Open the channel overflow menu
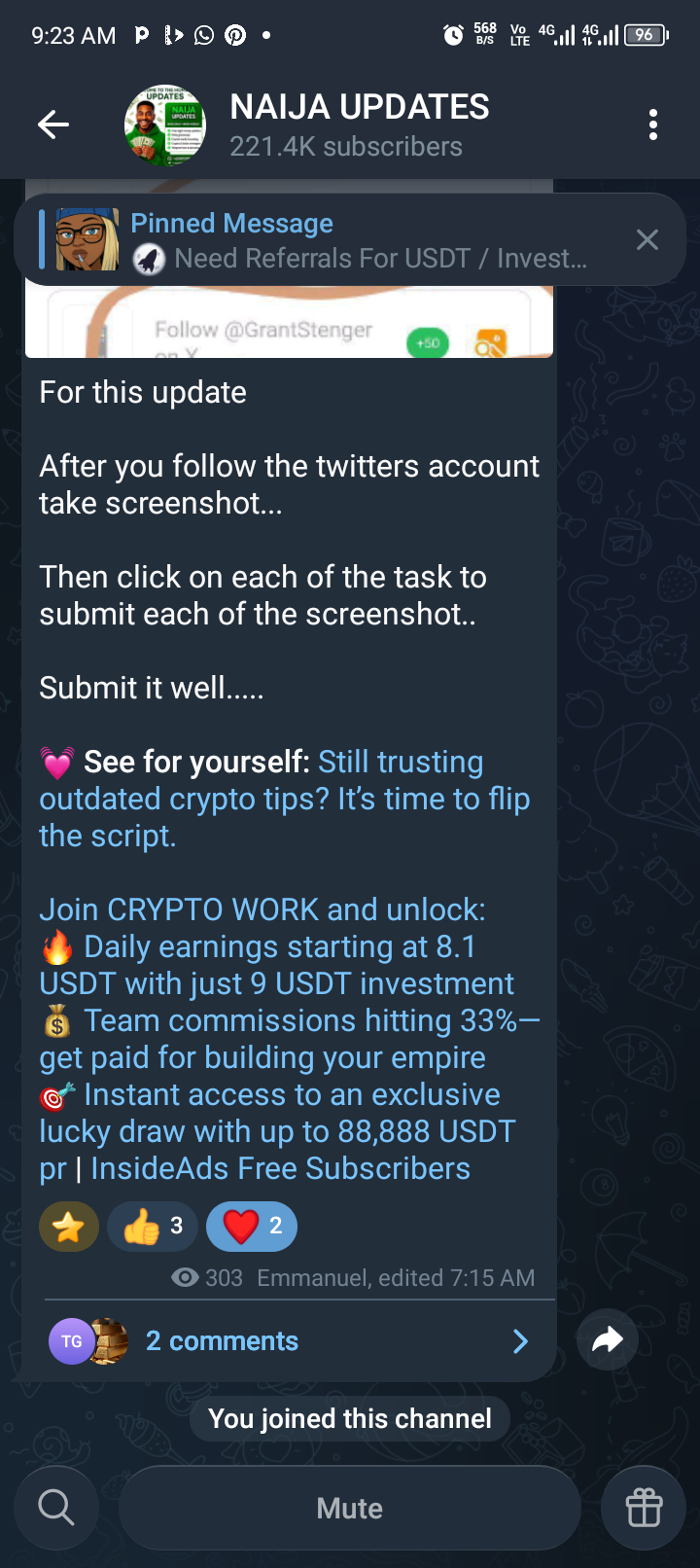This screenshot has height=1568, width=700. point(652,125)
